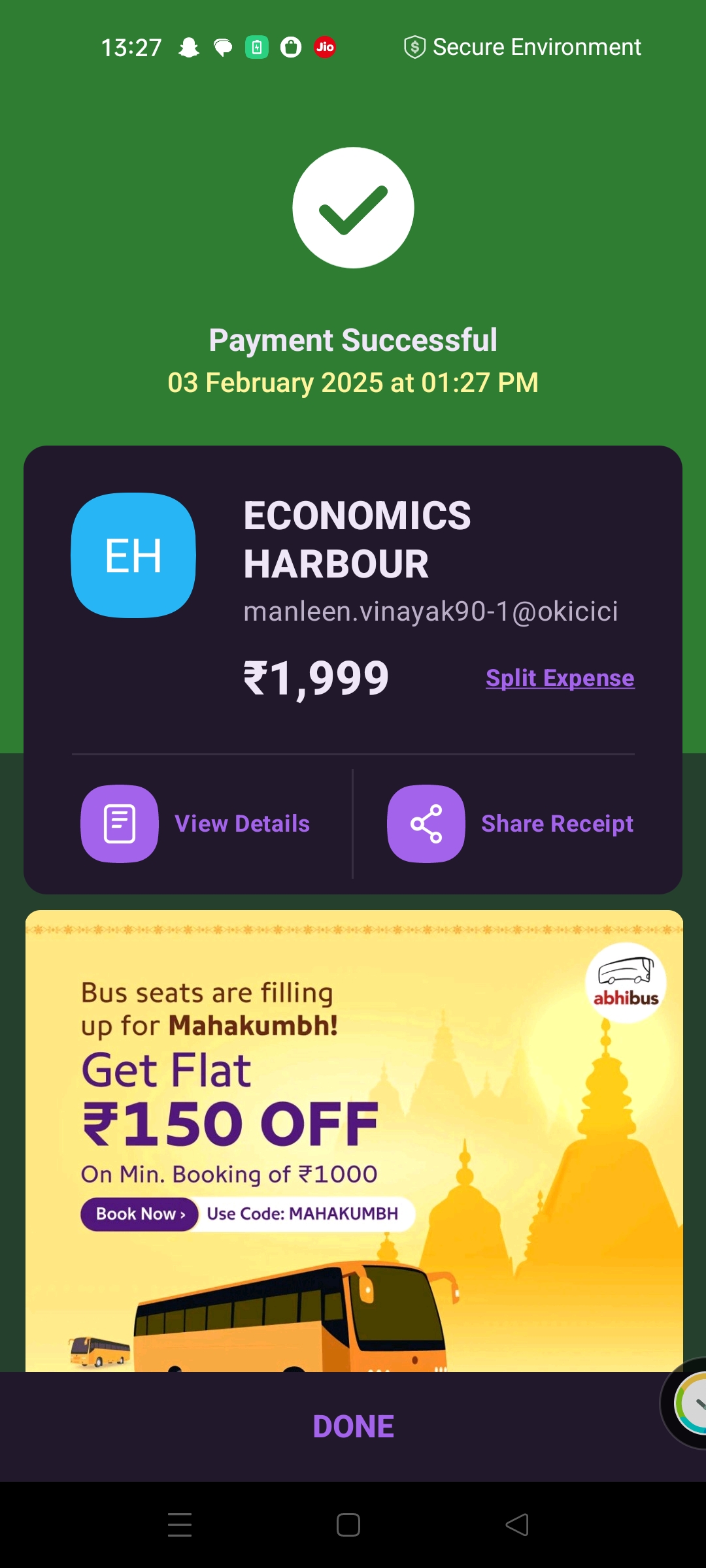Go to the phone's home screen
The image size is (706, 1568).
coord(348,1525)
